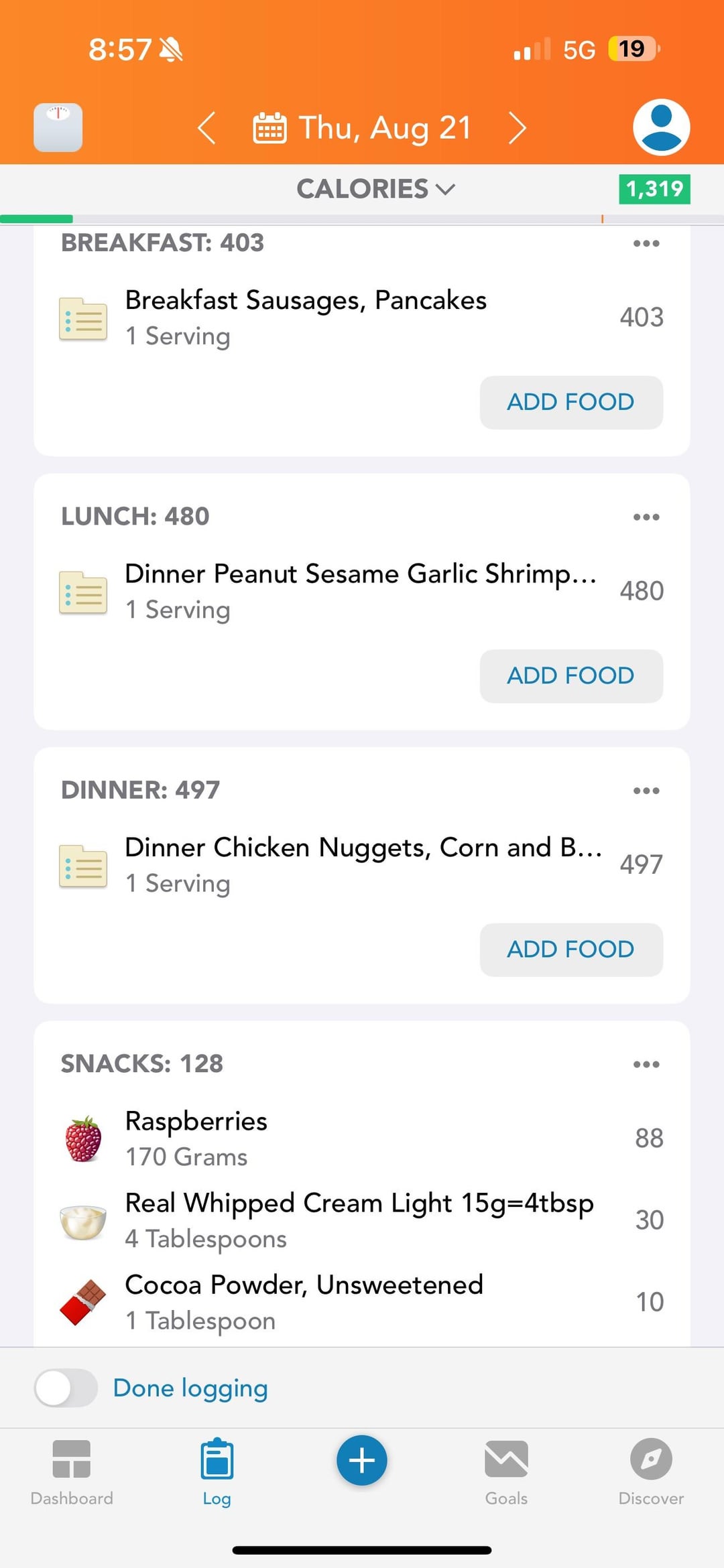Open Breakfast Sausages, Pancakes entry
Screen dimensions: 724x1568
click(x=306, y=317)
